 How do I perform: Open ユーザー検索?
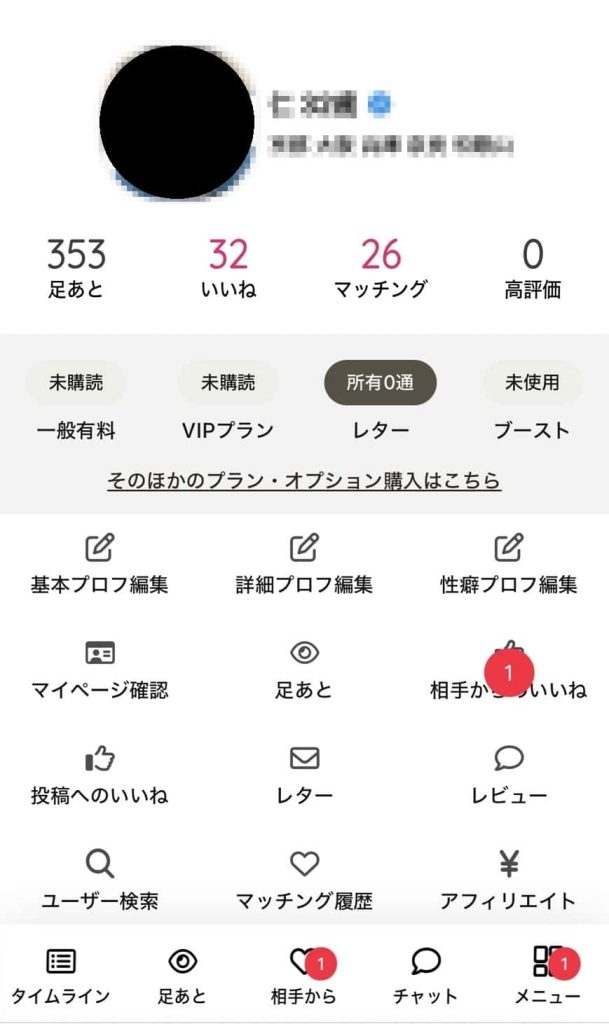(x=99, y=881)
